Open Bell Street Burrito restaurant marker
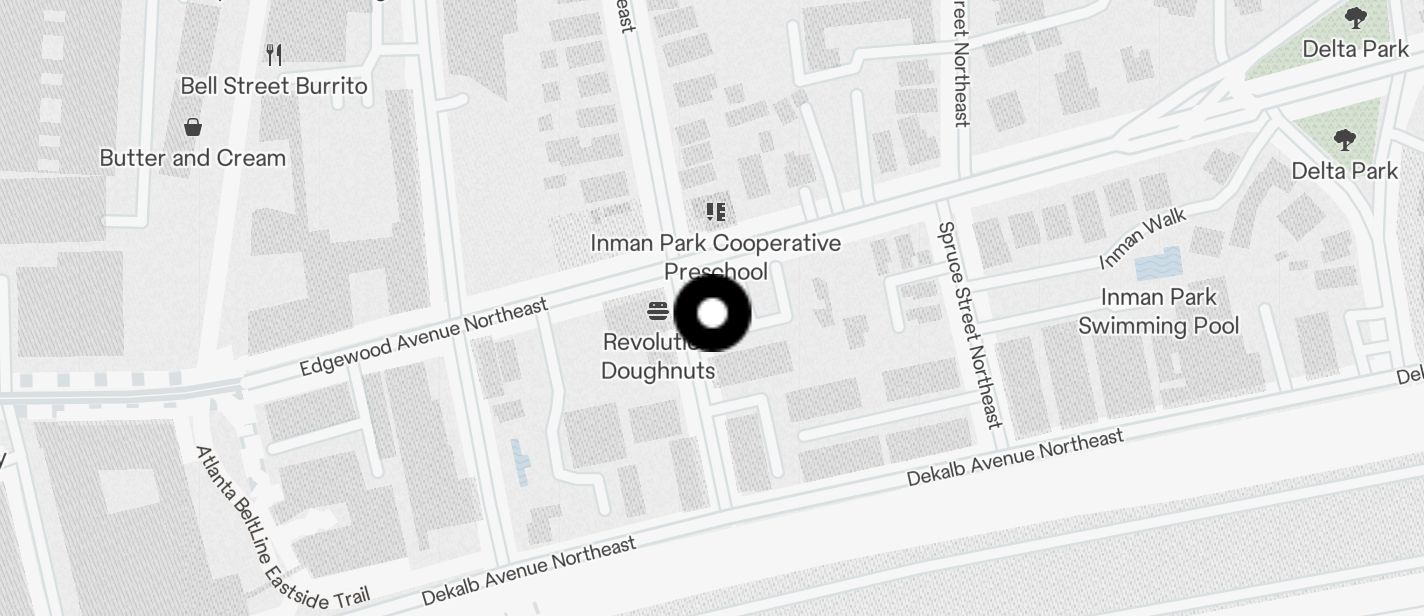Image resolution: width=1424 pixels, height=616 pixels. pyautogui.click(x=273, y=55)
